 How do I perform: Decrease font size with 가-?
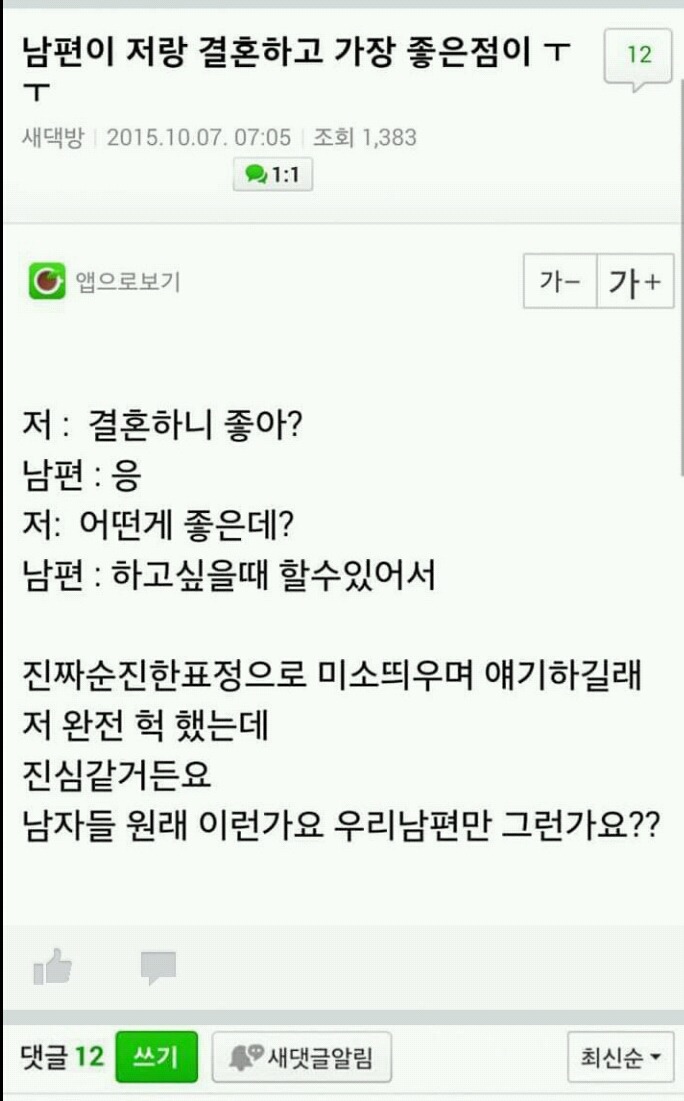[560, 282]
